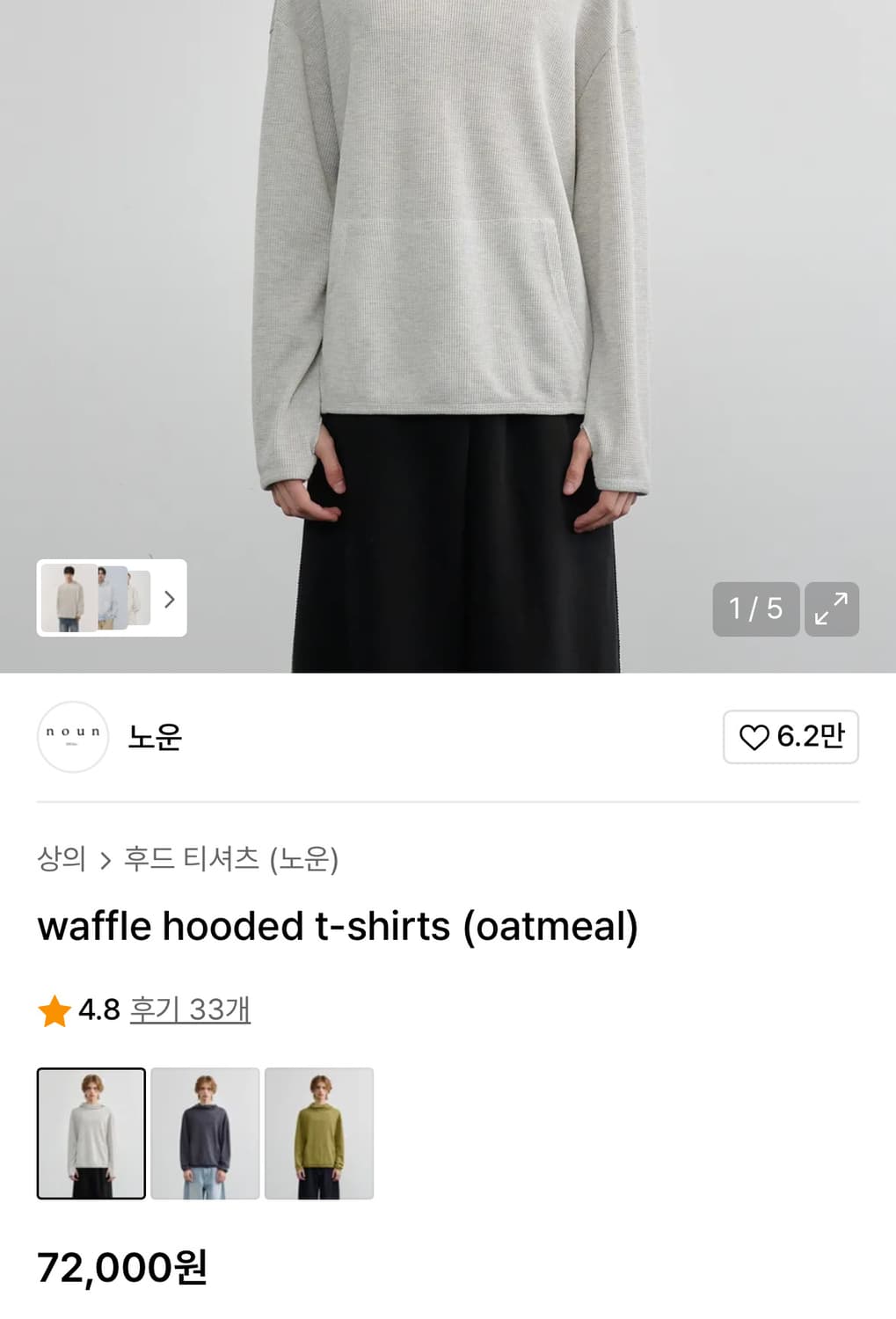The width and height of the screenshot is (896, 1319).
Task: Deselect the currently selected color option
Action: coord(91,1133)
